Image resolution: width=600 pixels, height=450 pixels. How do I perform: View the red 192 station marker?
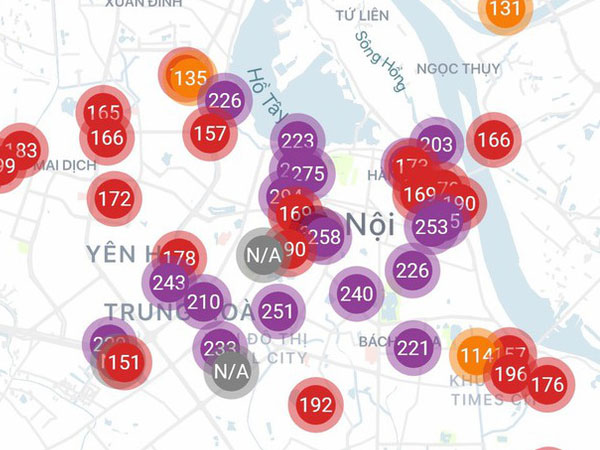[315, 405]
